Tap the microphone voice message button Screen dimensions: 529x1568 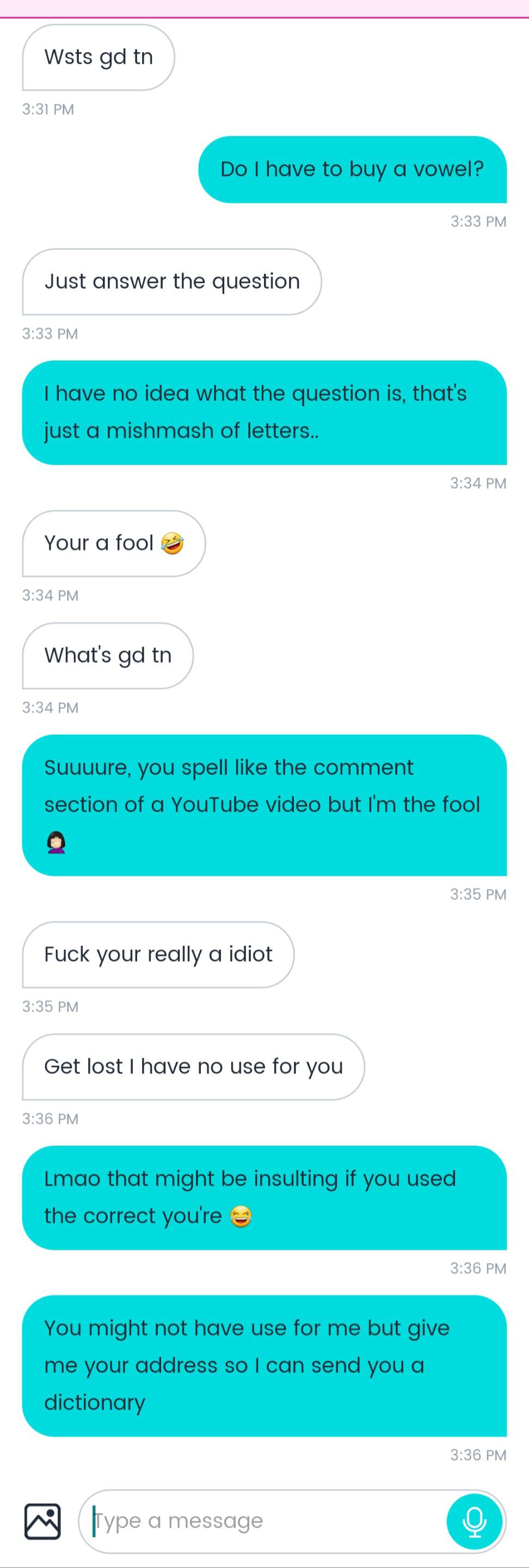pyautogui.click(x=474, y=1521)
